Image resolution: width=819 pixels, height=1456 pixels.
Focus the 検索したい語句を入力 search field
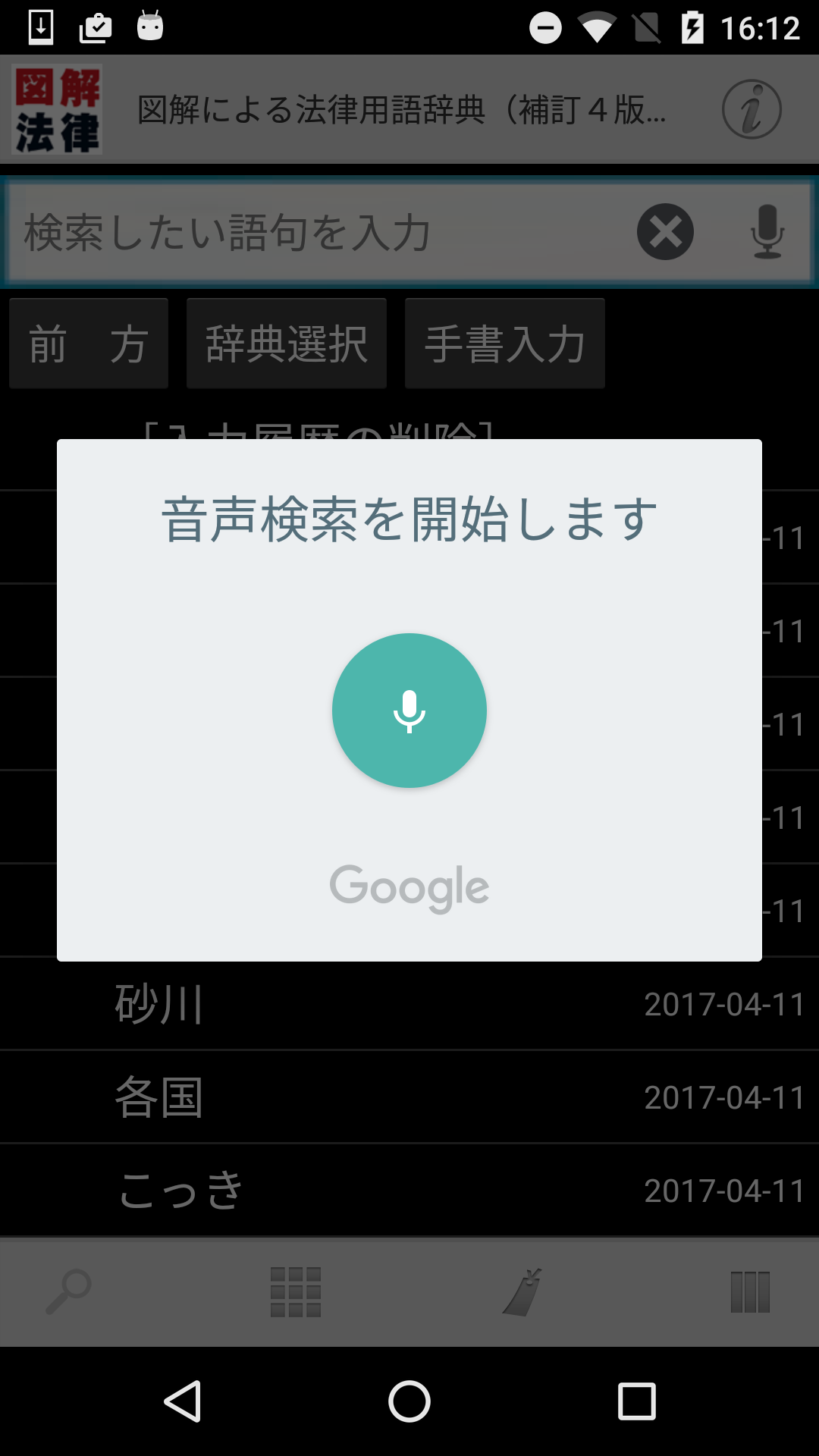pyautogui.click(x=318, y=232)
